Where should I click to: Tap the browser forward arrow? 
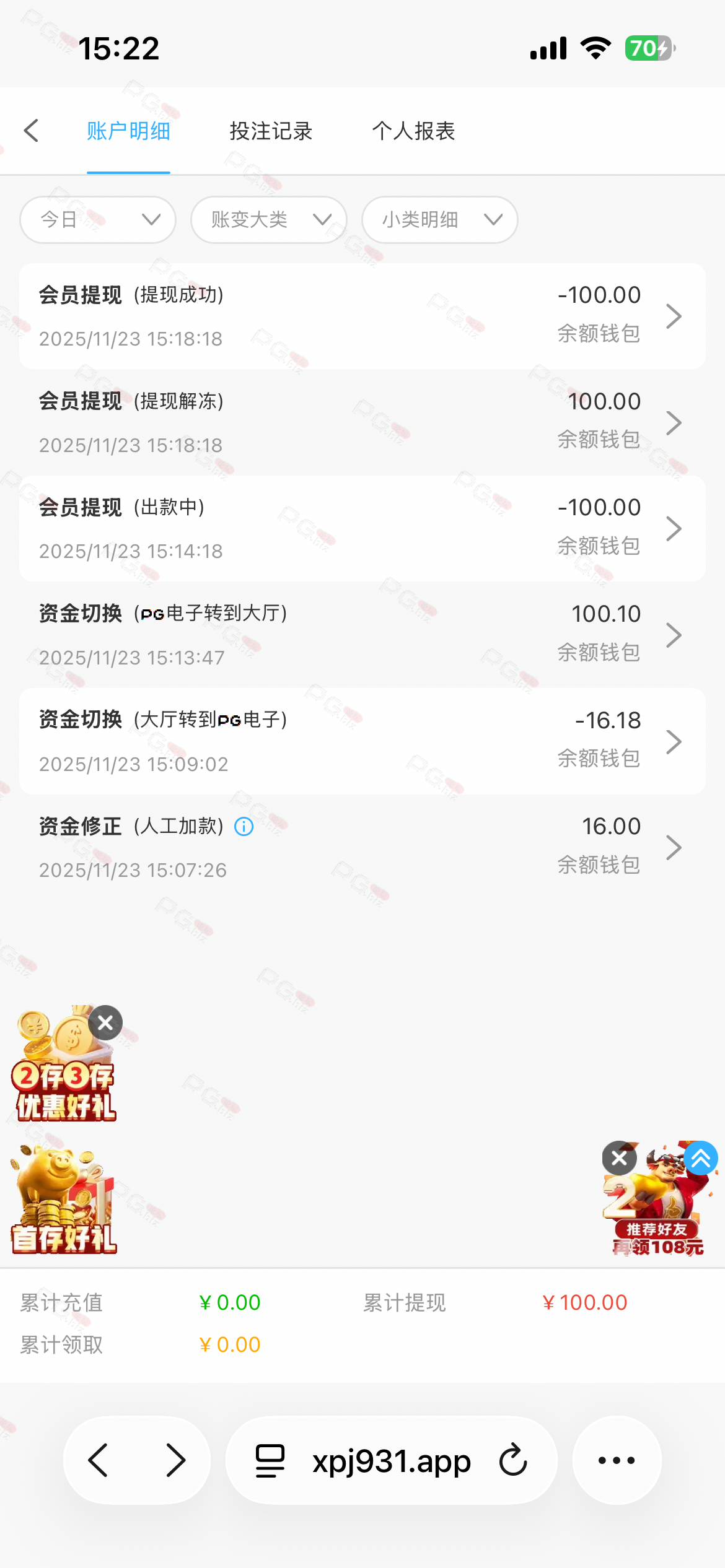[175, 1460]
